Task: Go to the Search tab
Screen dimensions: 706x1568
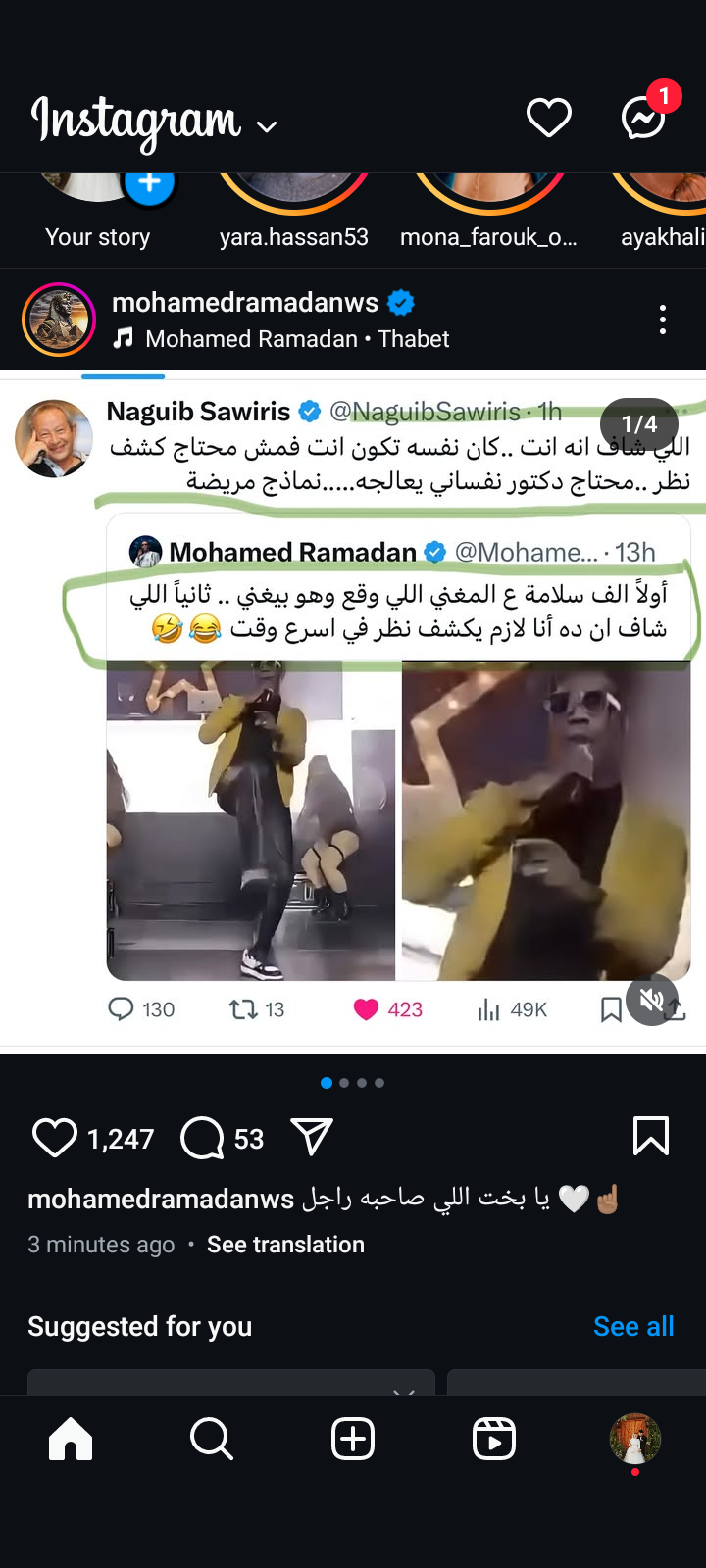Action: (x=211, y=1440)
